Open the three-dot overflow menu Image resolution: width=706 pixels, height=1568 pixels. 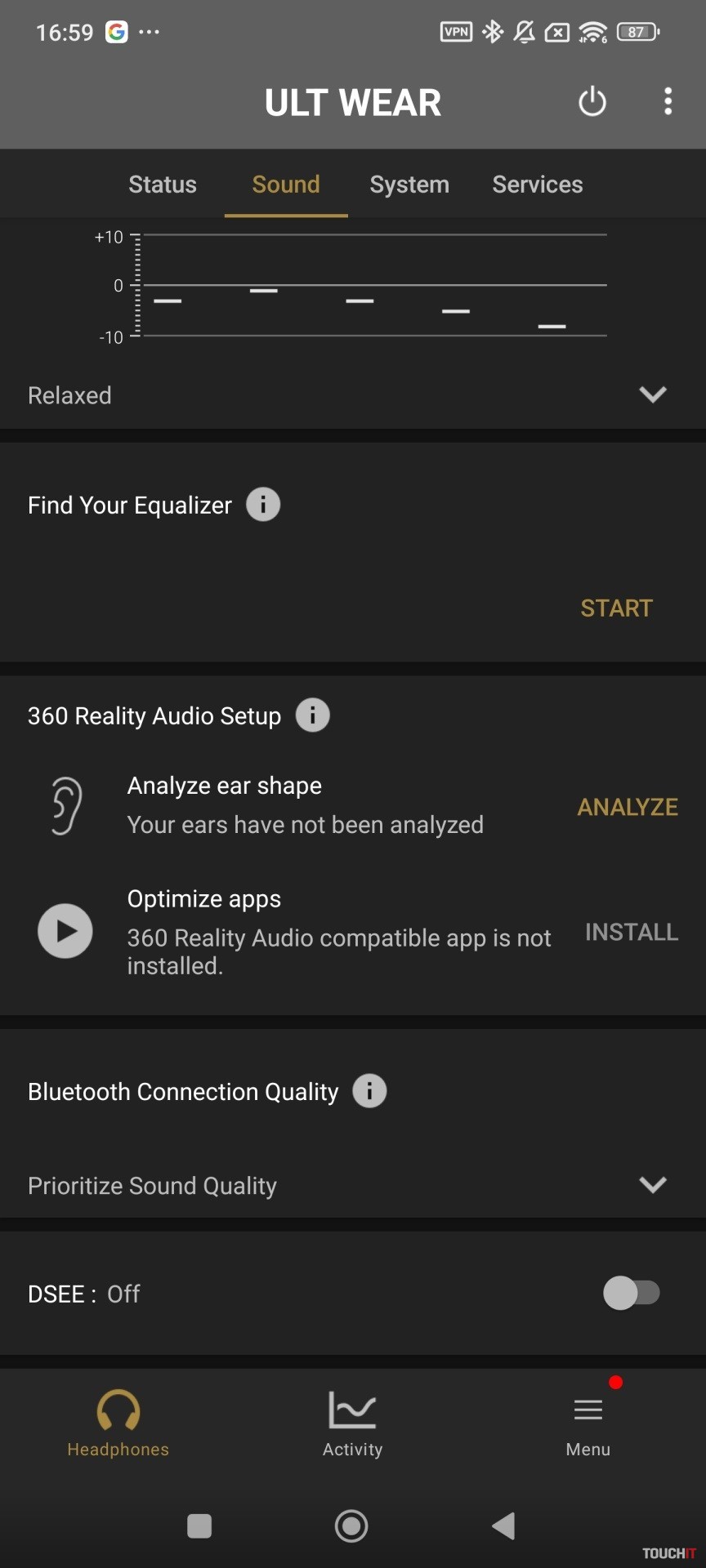tap(668, 102)
